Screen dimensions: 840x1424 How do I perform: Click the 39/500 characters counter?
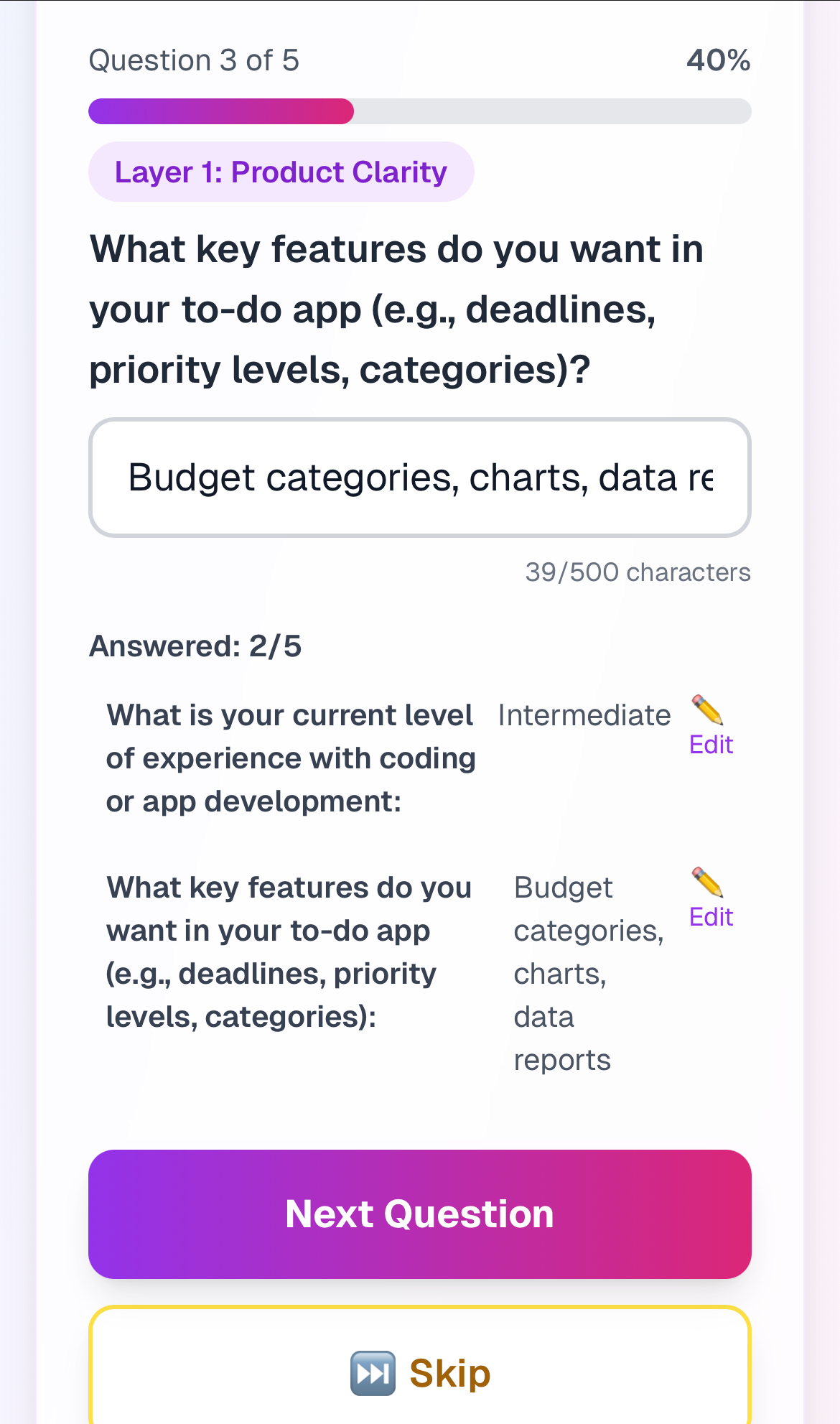pyautogui.click(x=638, y=572)
